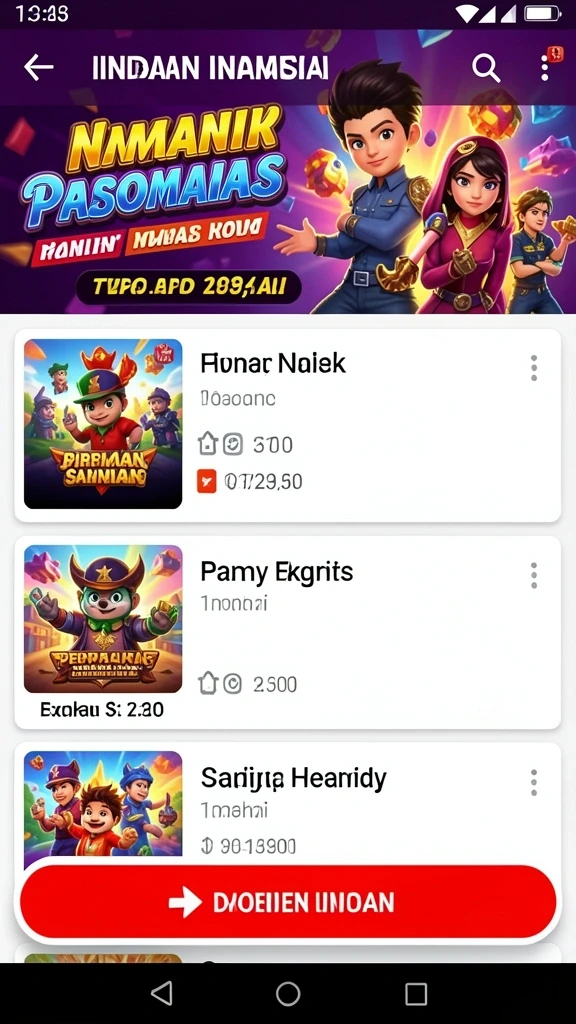
Task: Open more options for Sarijıta Heamidy
Action: coord(534,782)
